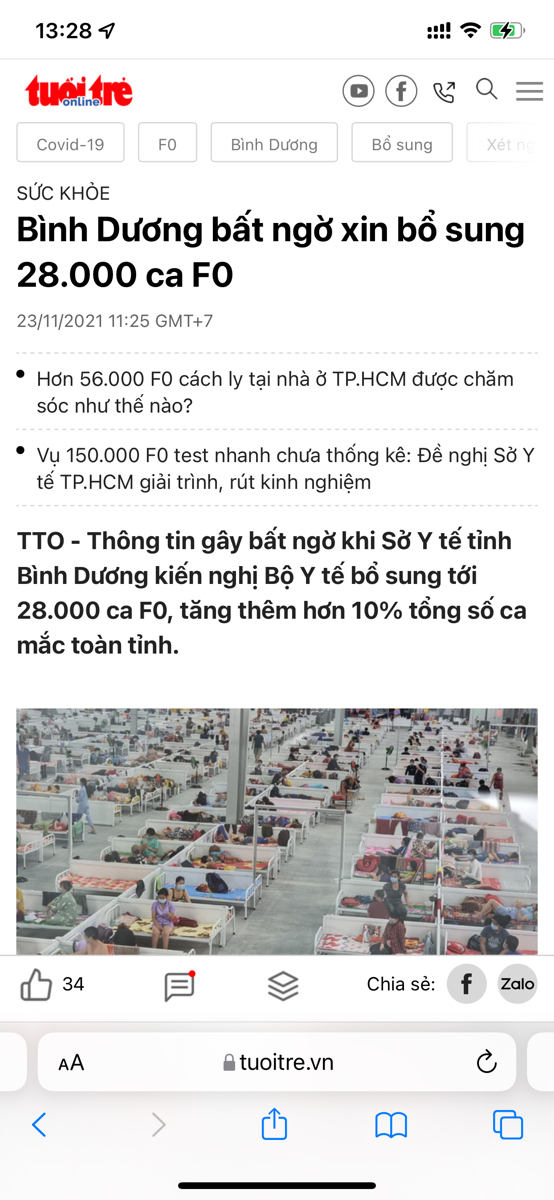Open the article comments icon
554x1200 pixels.
[180, 986]
